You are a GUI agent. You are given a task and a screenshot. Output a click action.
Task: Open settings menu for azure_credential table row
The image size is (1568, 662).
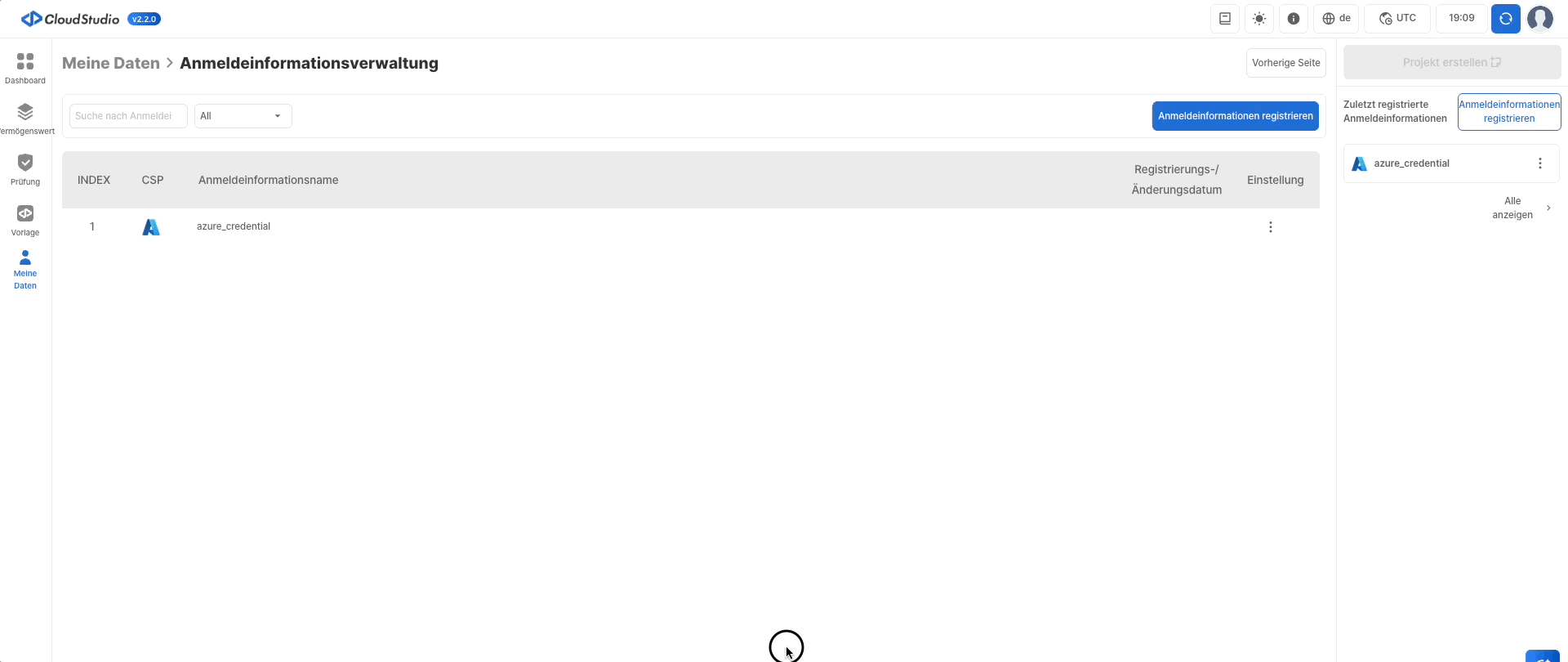pos(1270,227)
